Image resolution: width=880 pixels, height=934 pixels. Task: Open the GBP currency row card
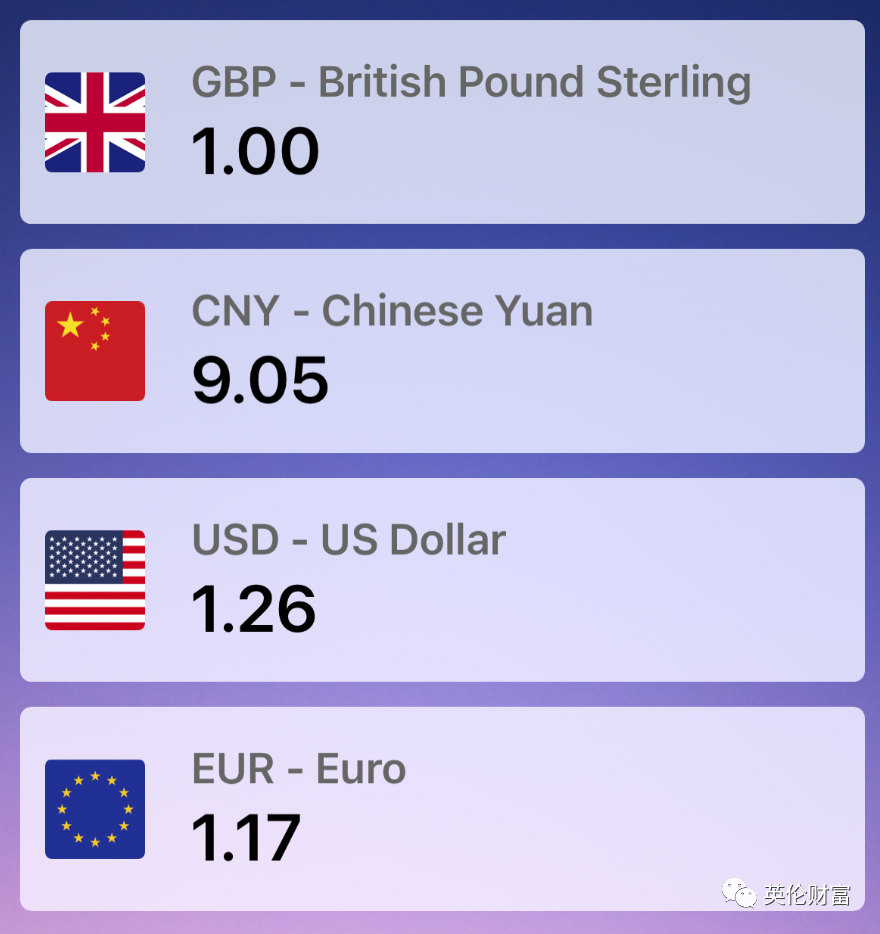click(440, 121)
